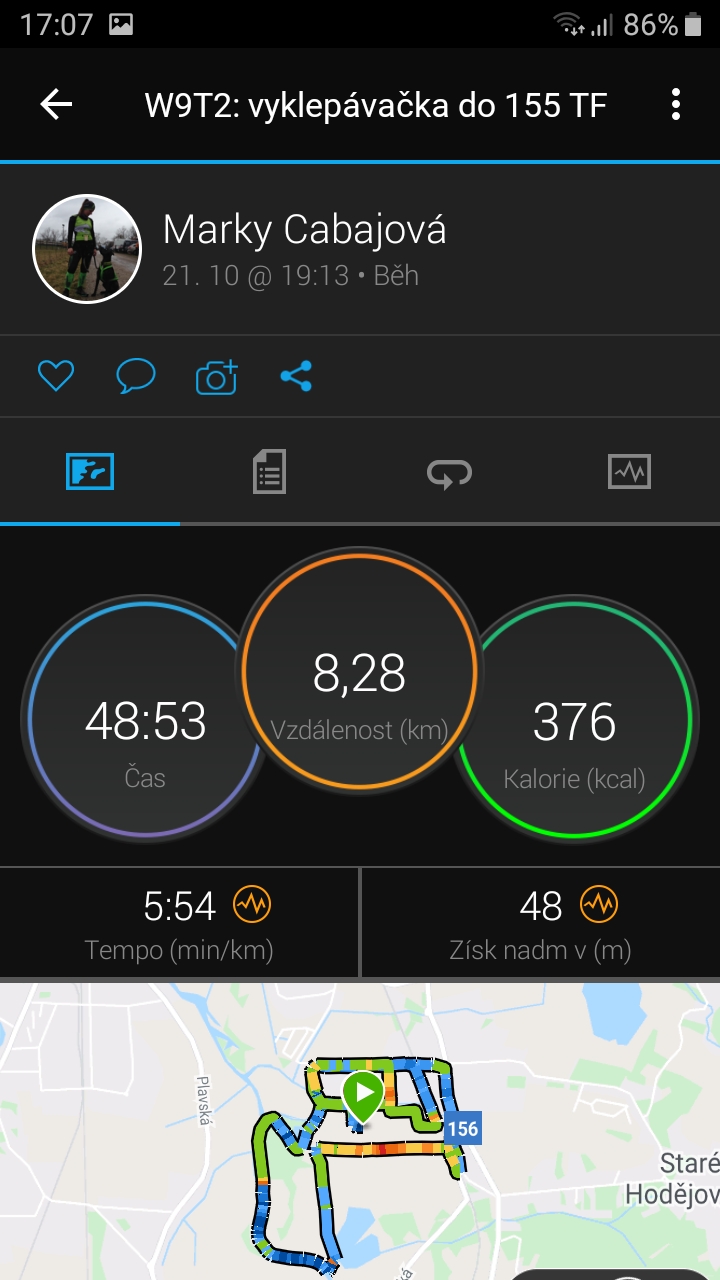Switch to the laps tab
The image size is (720, 1280).
[449, 472]
